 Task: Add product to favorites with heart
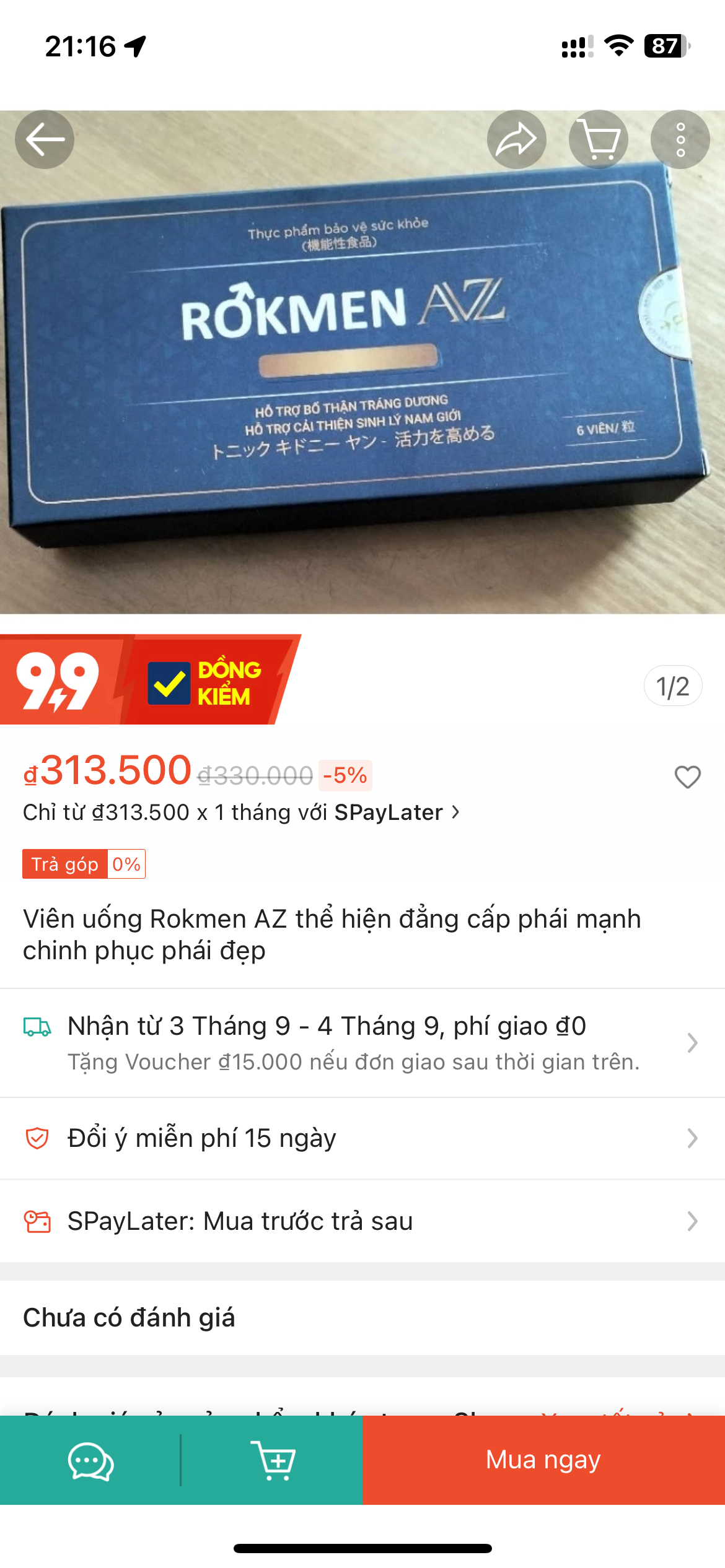687,777
